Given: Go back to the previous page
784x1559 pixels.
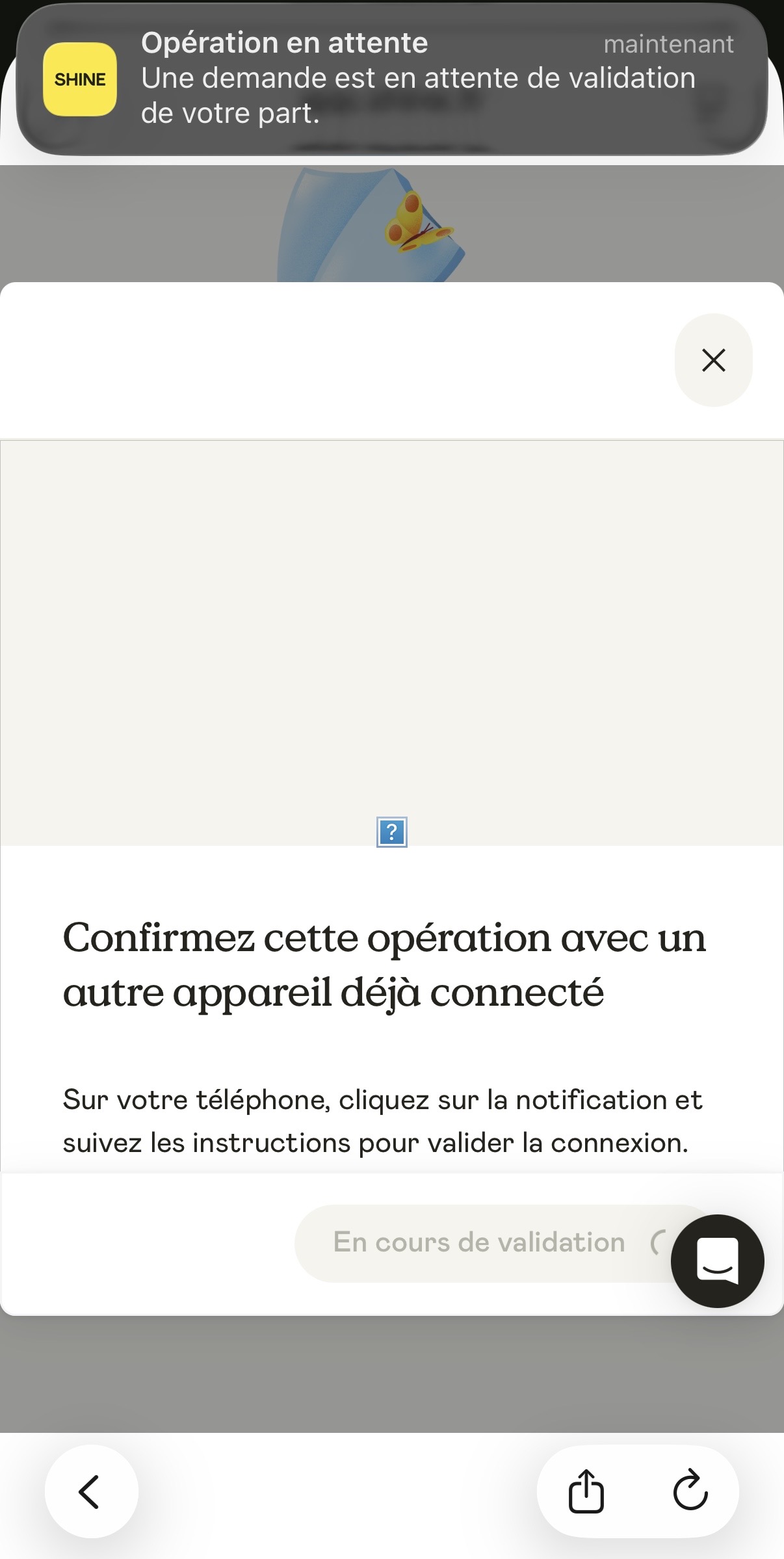Looking at the screenshot, I should click(91, 1491).
